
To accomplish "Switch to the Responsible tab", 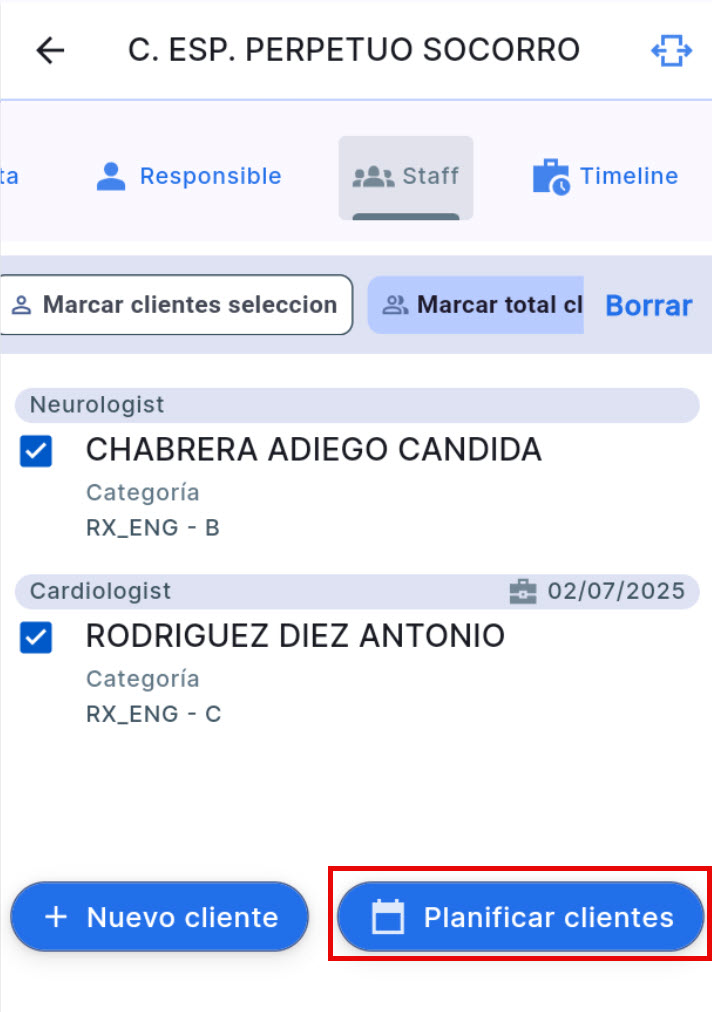I will pos(188,177).
